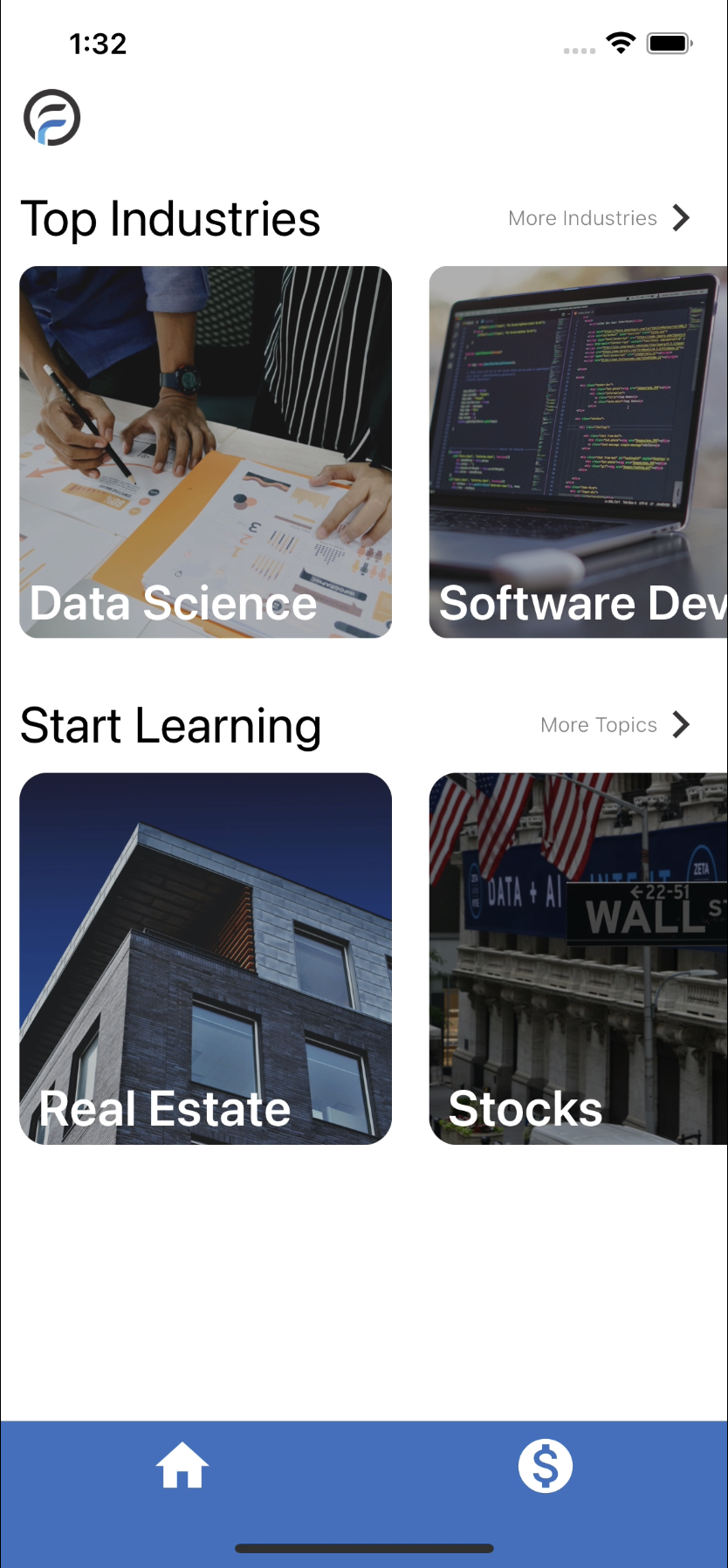Viewport: 728px width, 1568px height.
Task: Tap the Wi-Fi icon in status bar
Action: tap(622, 42)
